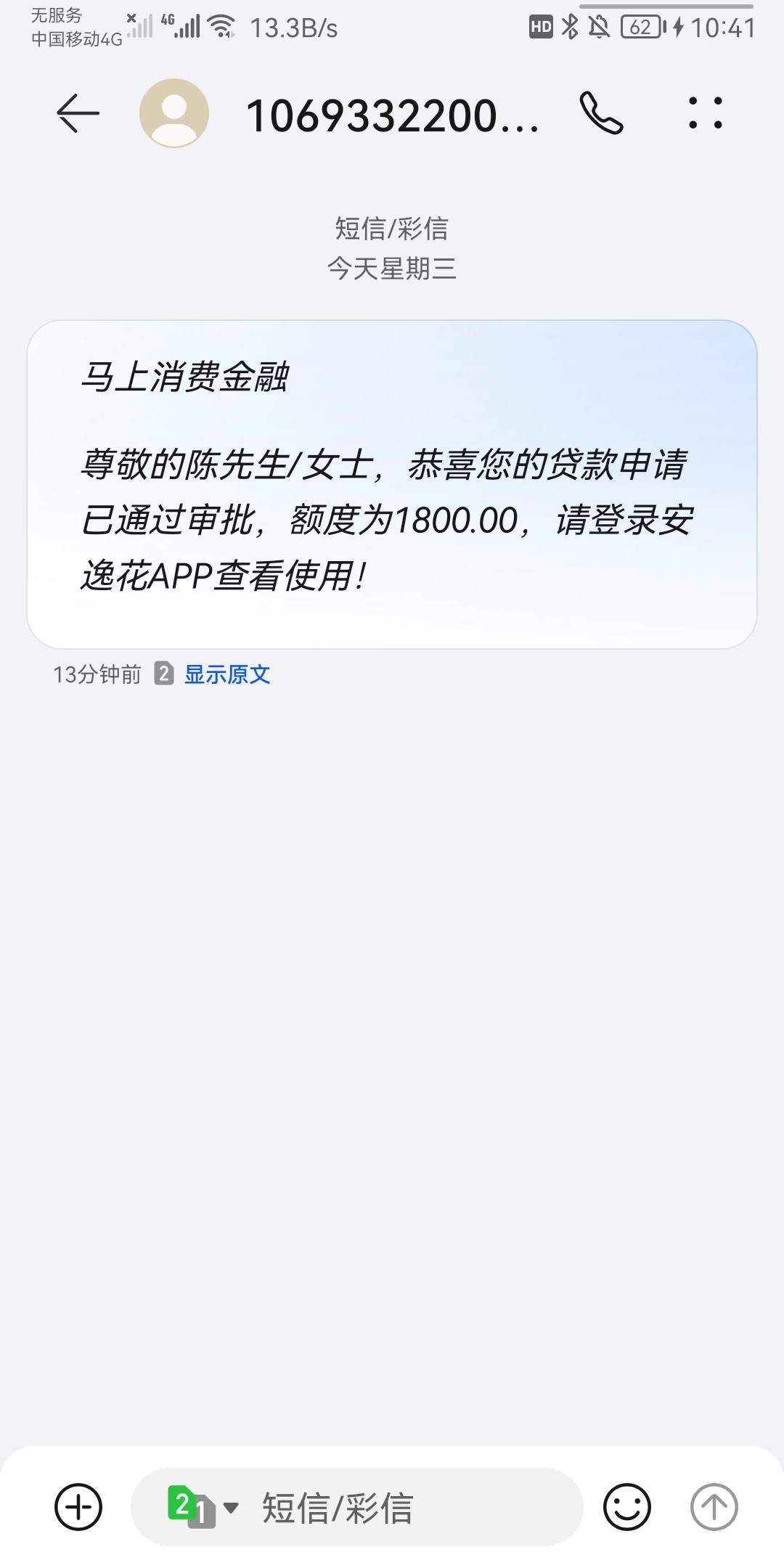
Task: Call the sender number
Action: click(601, 113)
